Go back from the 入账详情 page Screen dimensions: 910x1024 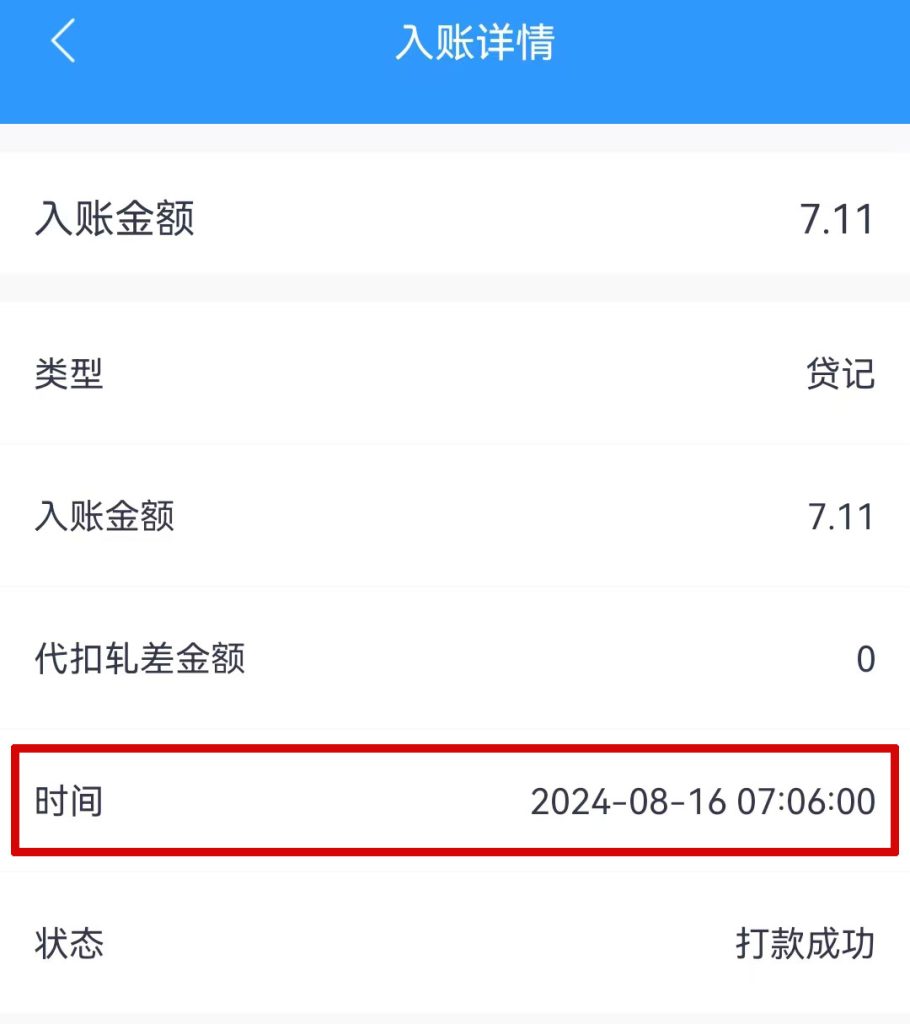coord(63,43)
